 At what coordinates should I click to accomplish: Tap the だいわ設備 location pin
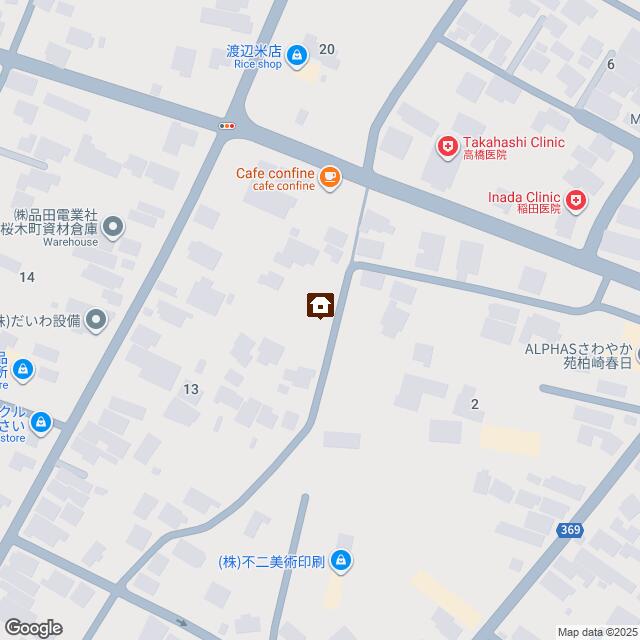pyautogui.click(x=96, y=321)
